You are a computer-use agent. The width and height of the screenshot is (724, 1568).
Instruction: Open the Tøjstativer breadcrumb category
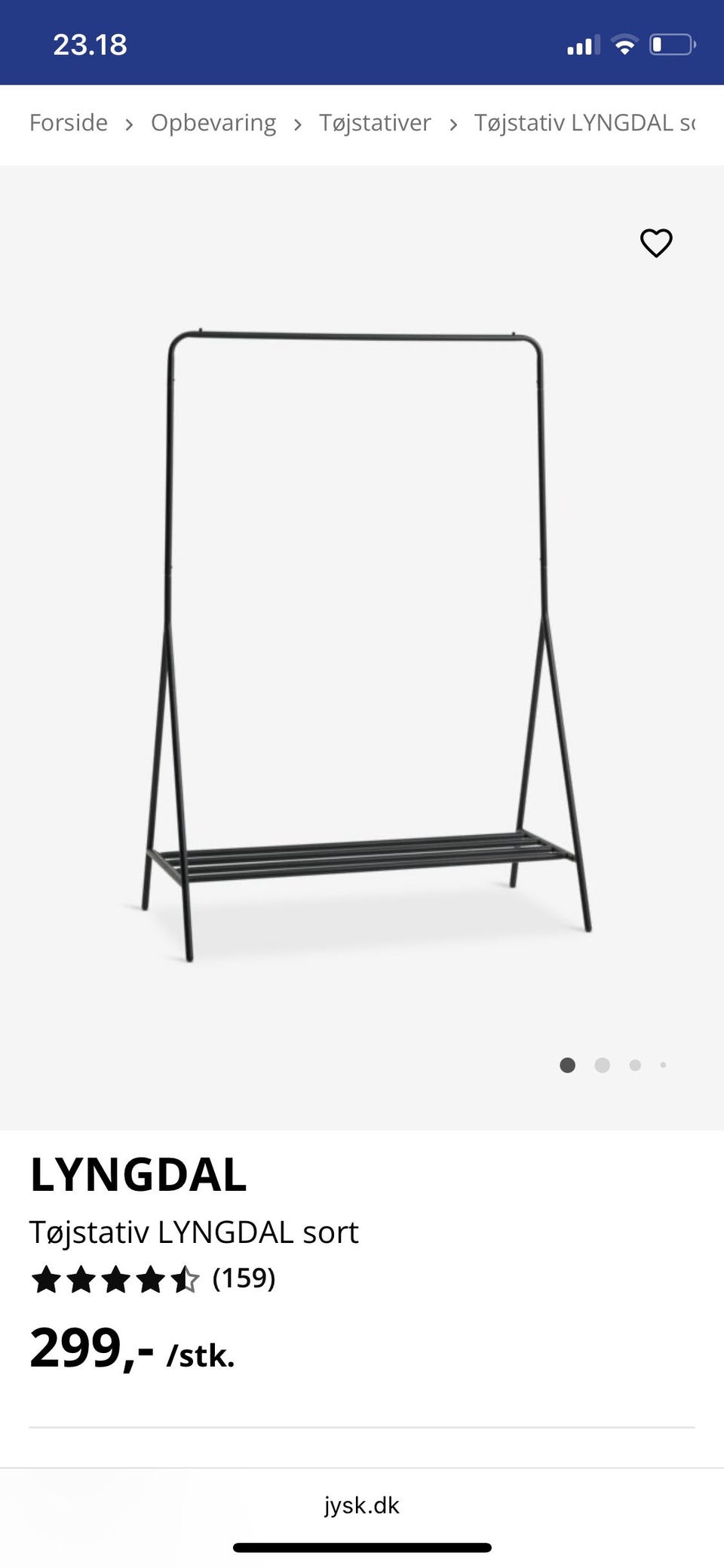(375, 123)
